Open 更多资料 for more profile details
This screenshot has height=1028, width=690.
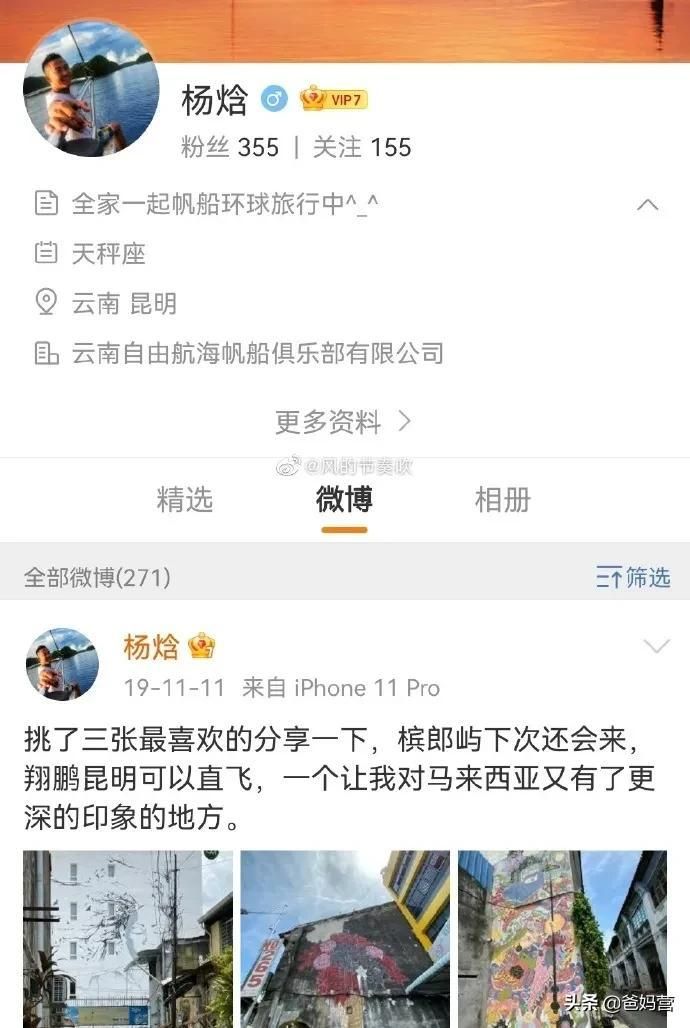(343, 422)
